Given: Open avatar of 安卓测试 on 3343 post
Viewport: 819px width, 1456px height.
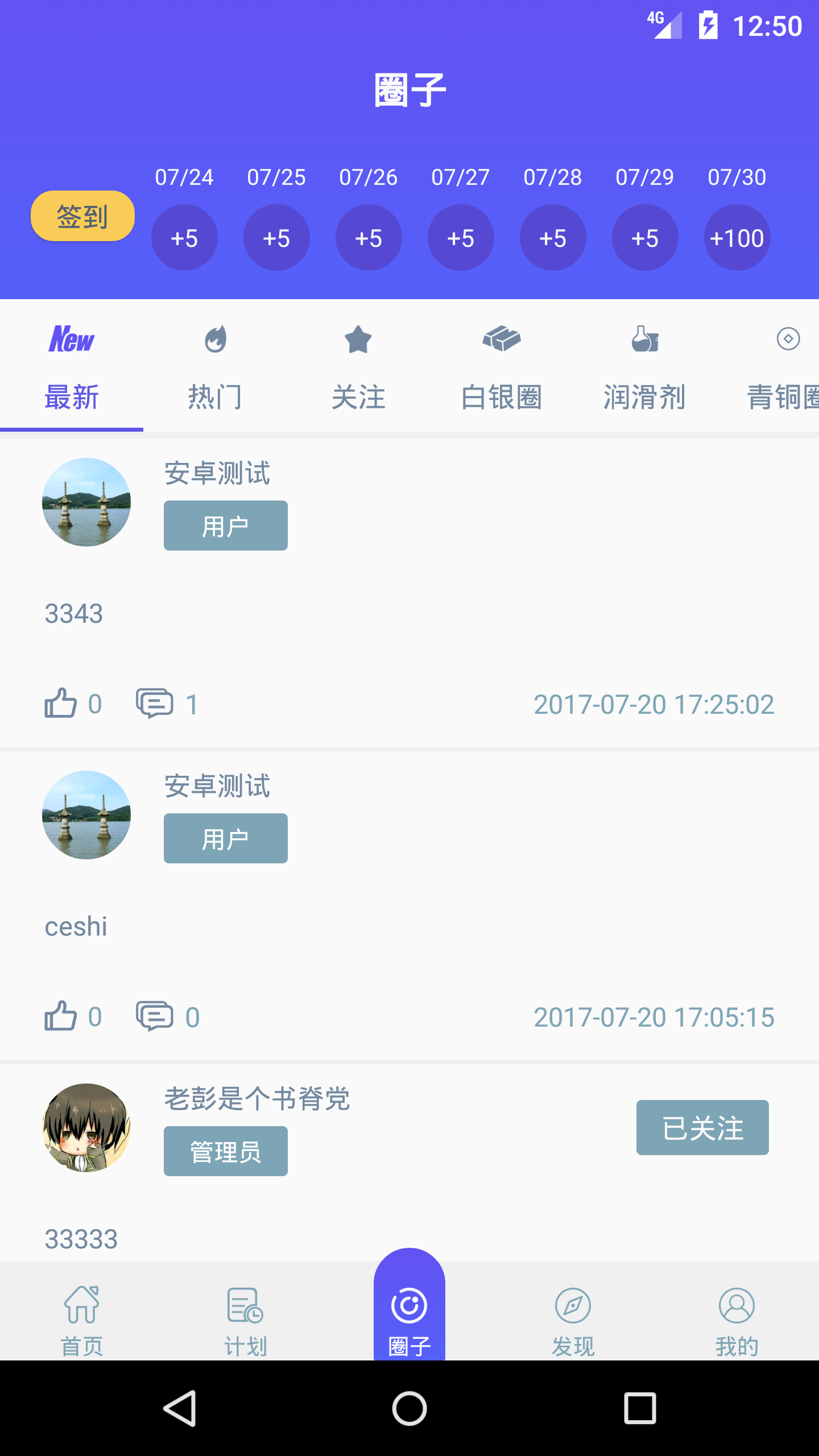Looking at the screenshot, I should click(x=86, y=502).
